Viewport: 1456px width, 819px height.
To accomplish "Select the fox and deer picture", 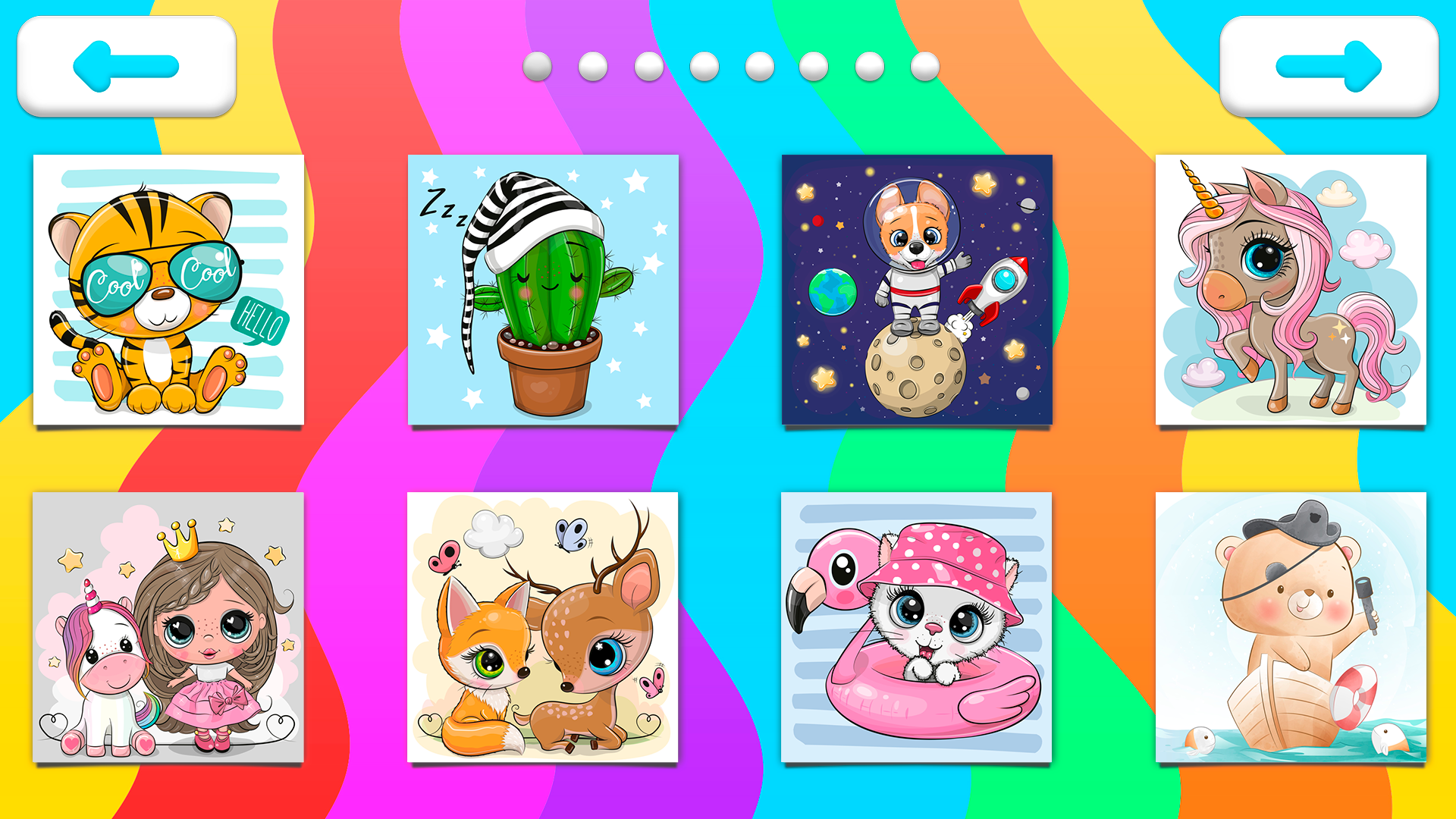I will (543, 627).
